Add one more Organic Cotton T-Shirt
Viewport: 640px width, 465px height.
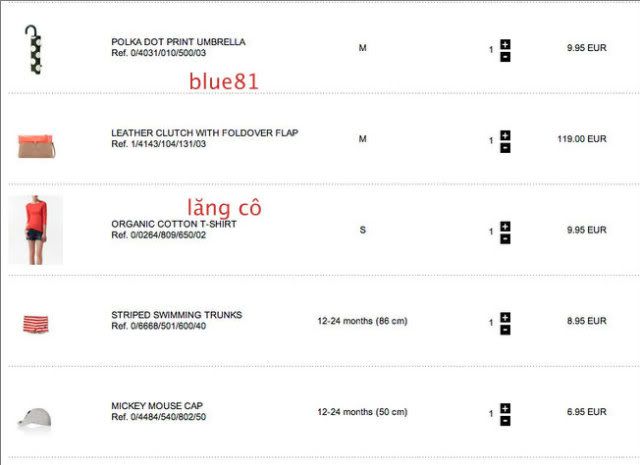(505, 226)
